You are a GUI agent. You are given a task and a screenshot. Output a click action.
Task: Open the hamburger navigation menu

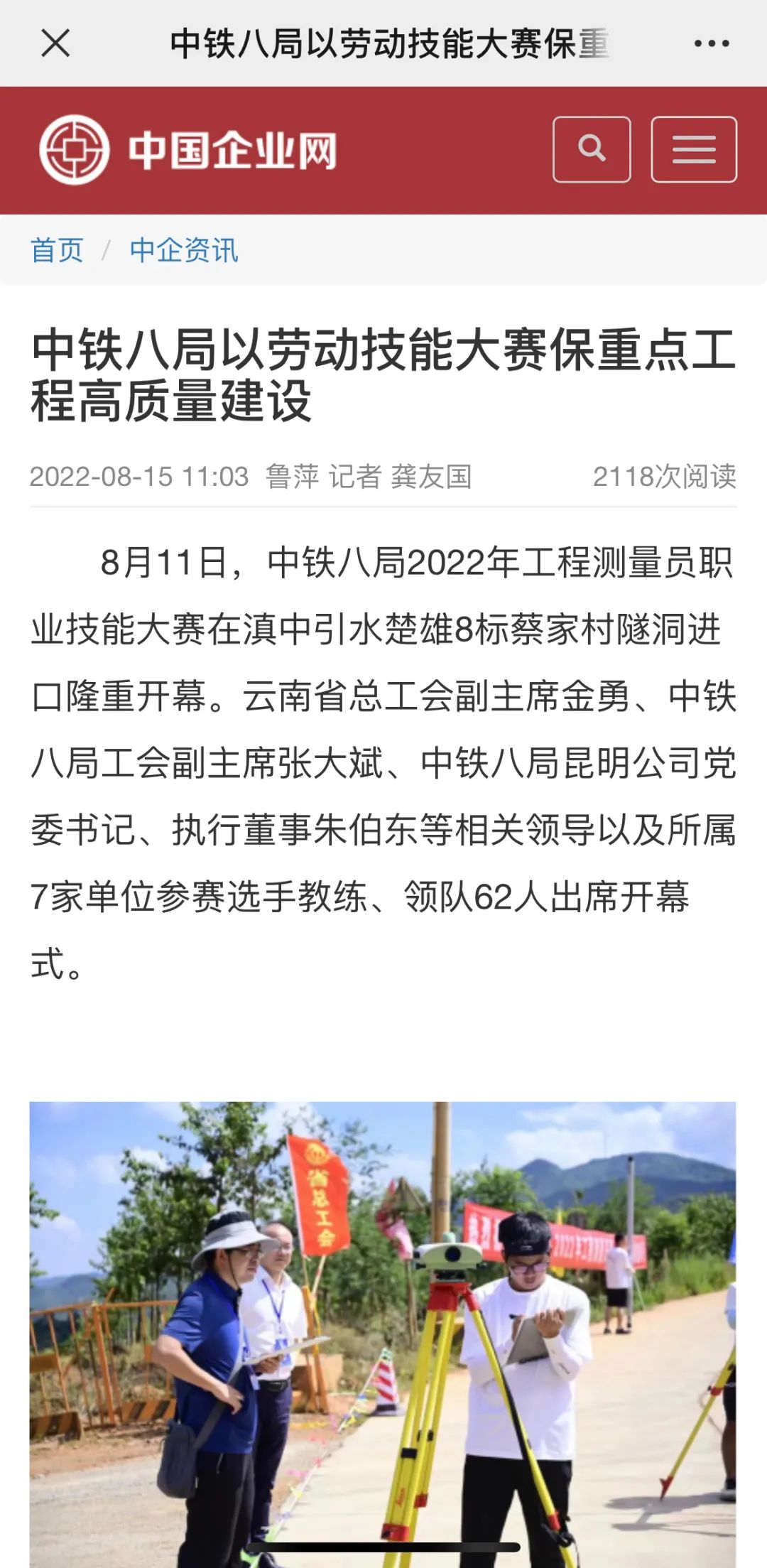[693, 149]
